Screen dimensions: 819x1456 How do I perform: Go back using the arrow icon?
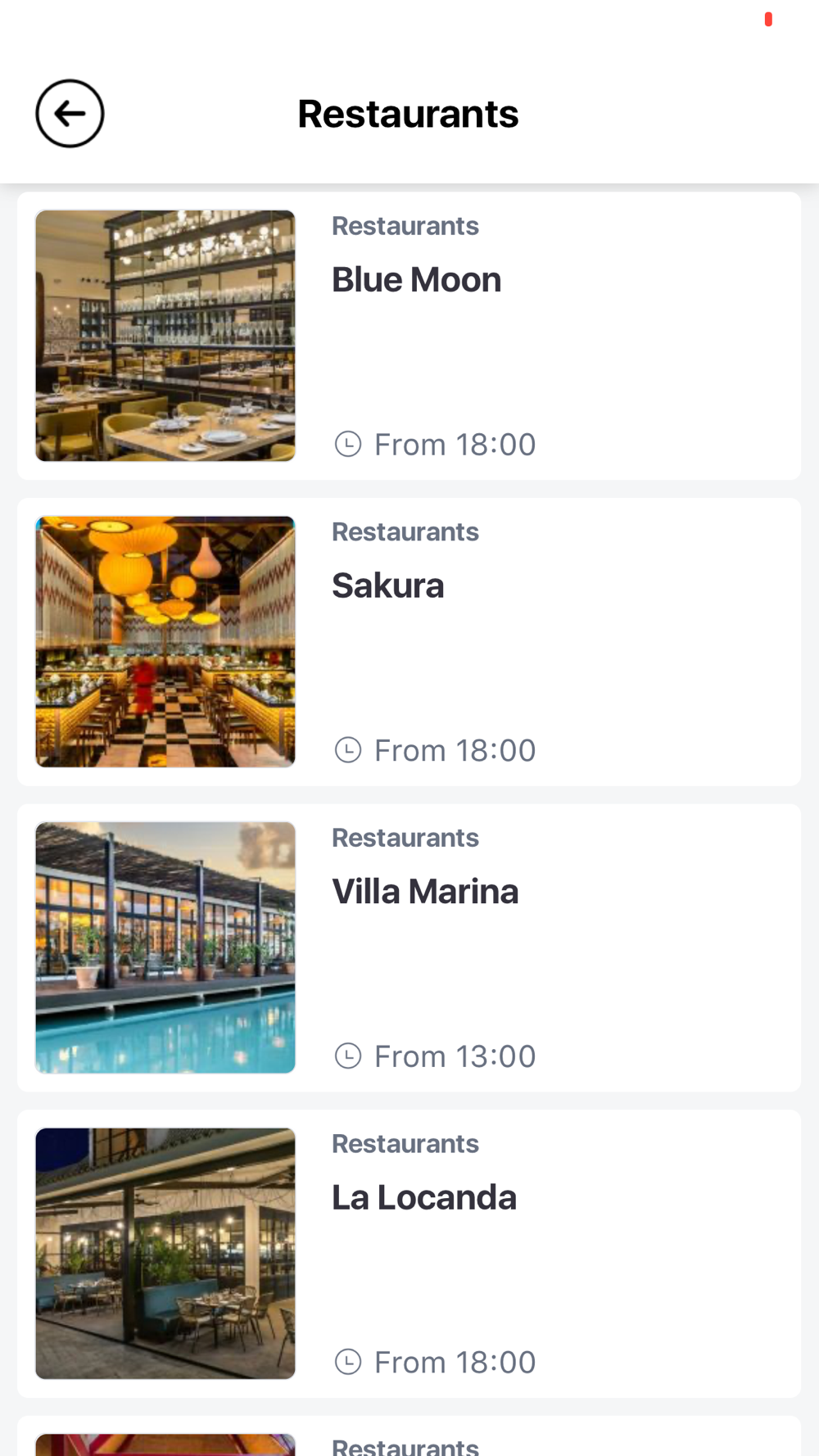pyautogui.click(x=70, y=114)
